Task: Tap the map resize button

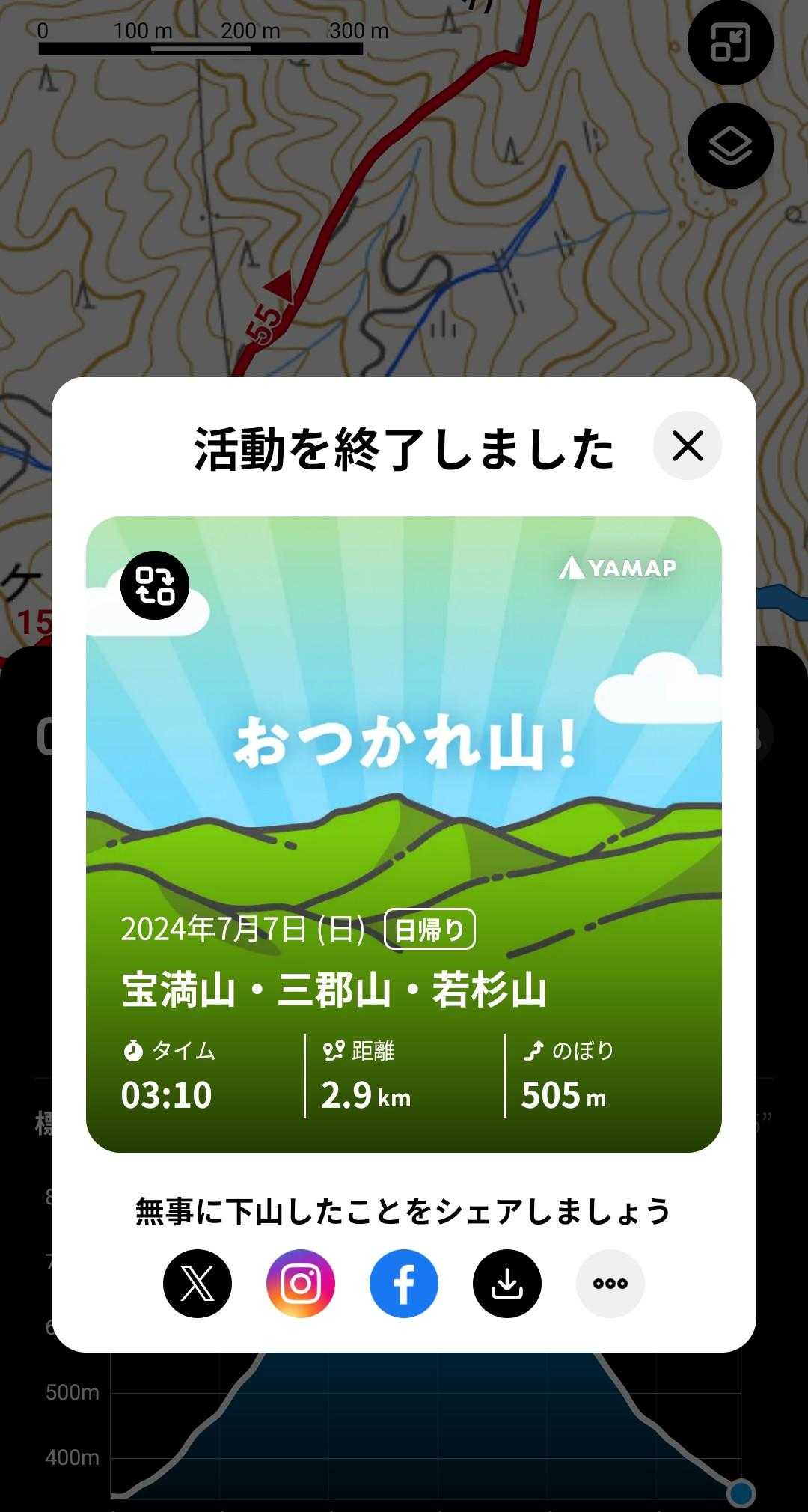Action: (729, 43)
